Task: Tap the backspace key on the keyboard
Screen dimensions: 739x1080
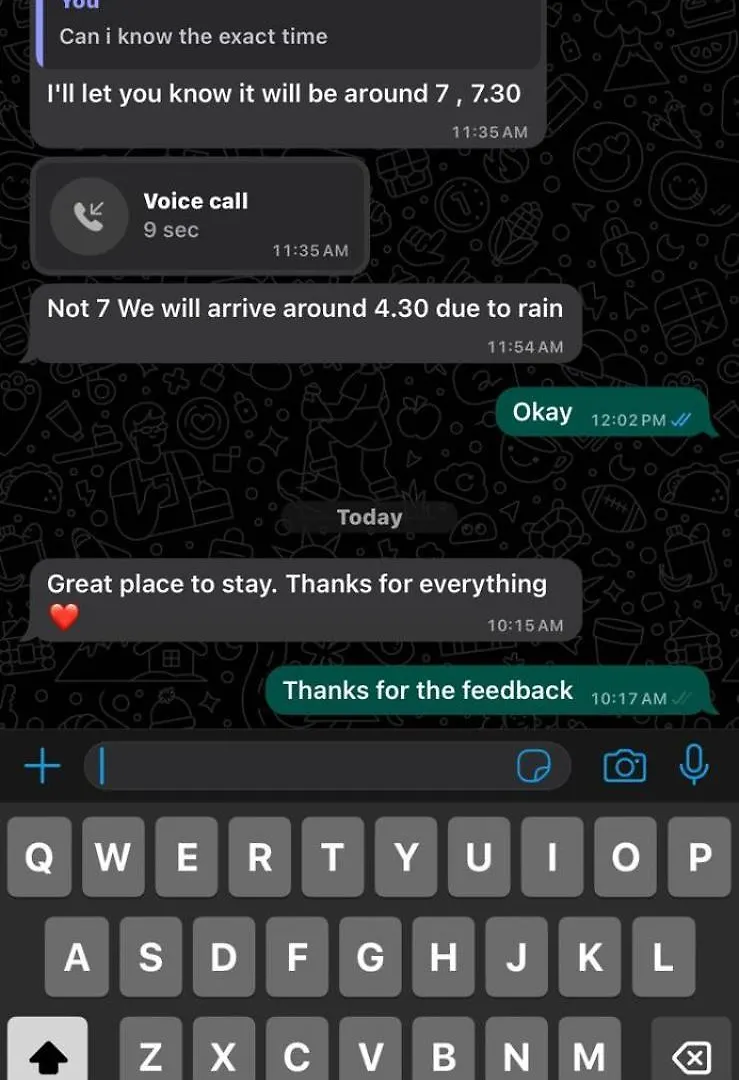Action: pos(692,1055)
